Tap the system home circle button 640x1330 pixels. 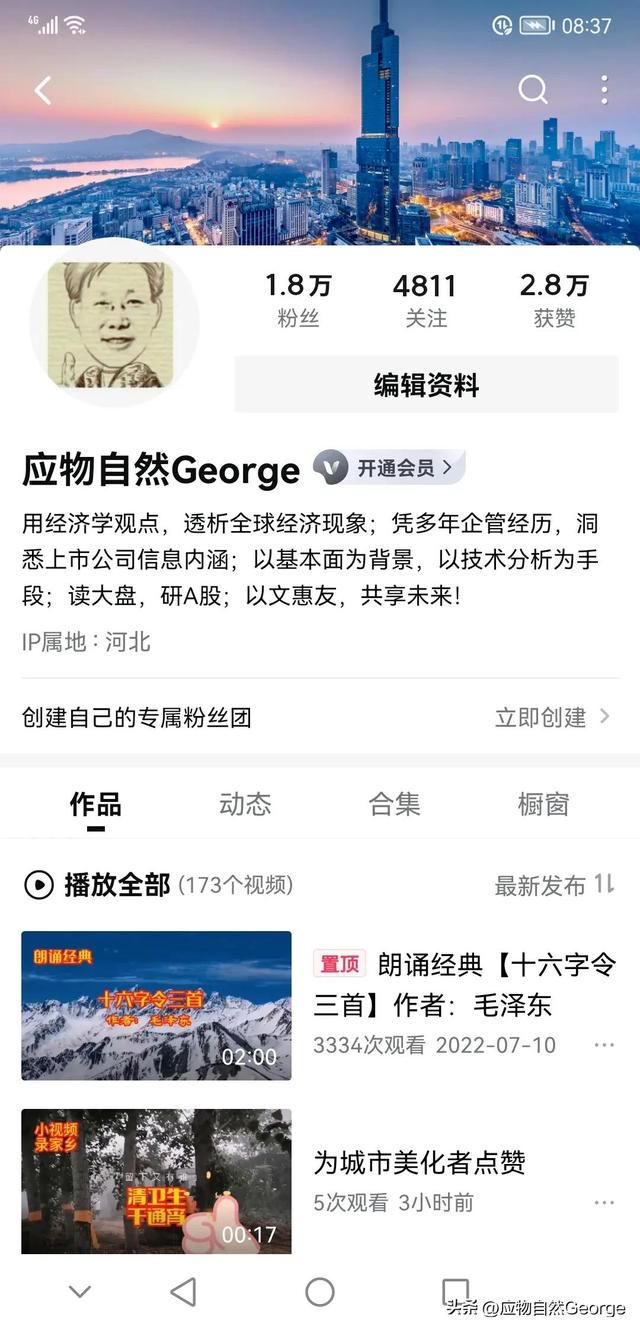click(x=320, y=1291)
